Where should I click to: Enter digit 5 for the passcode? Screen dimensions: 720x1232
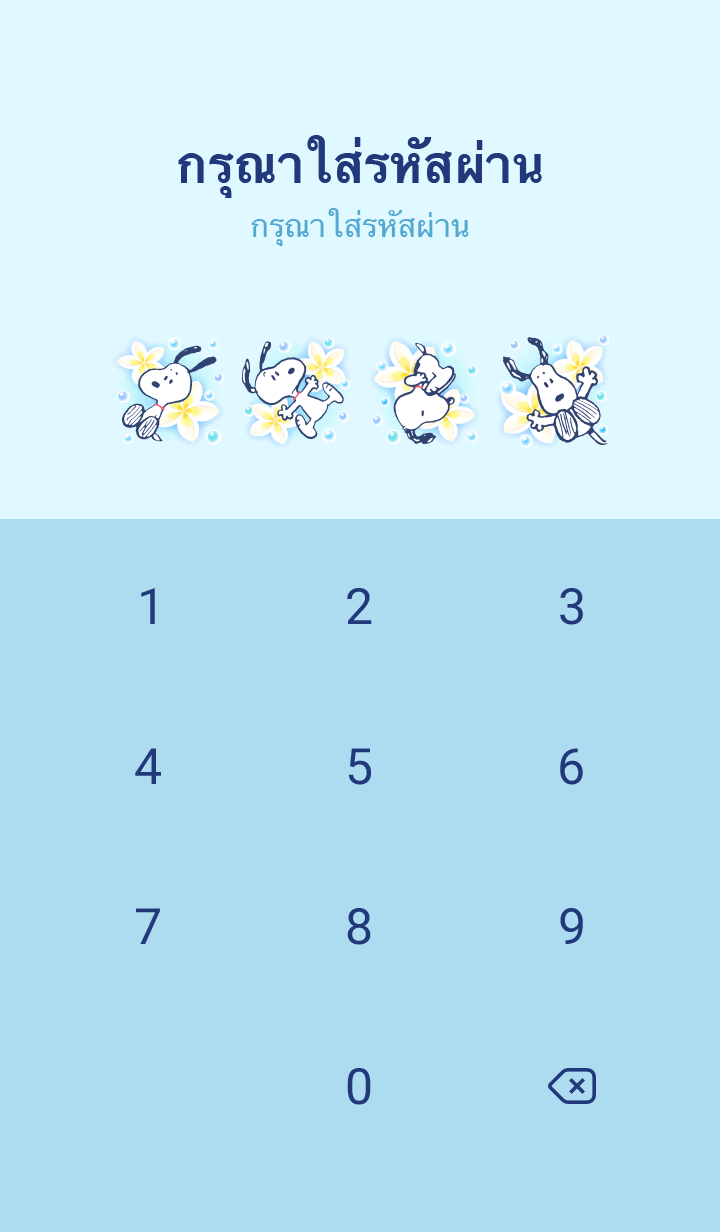[359, 767]
